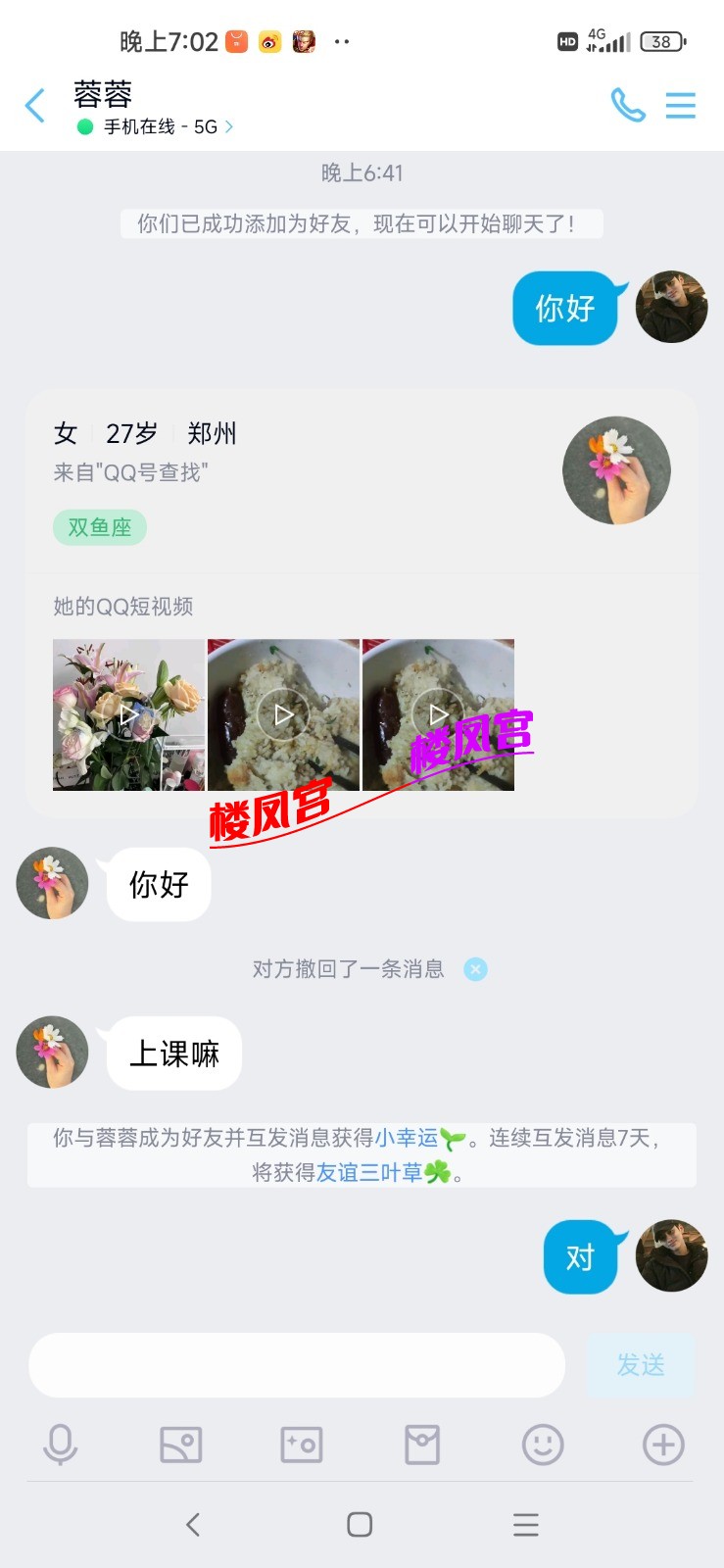Play the first flower bouquet video

pos(127,714)
